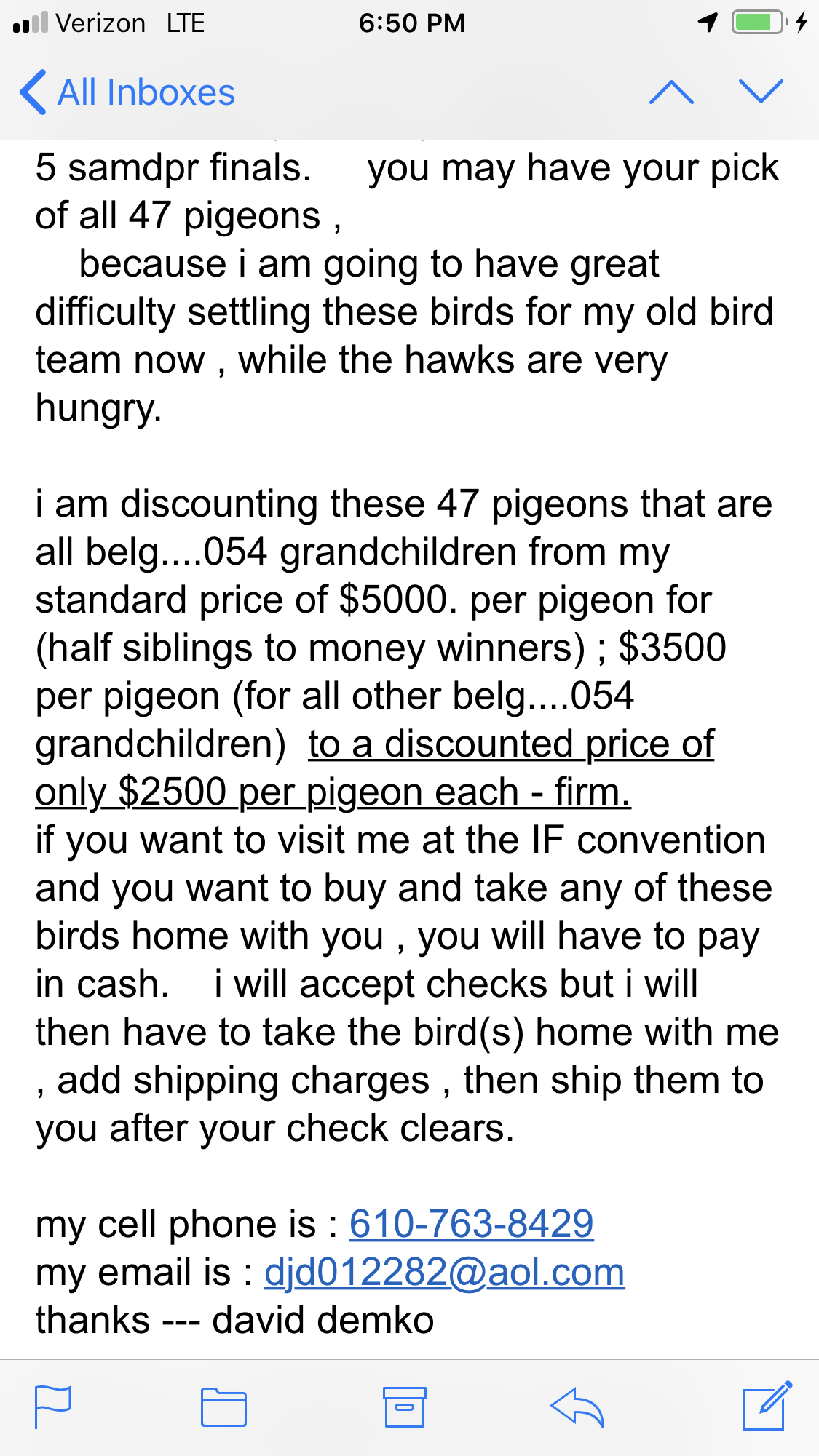
Task: Go back to All Inboxes
Action: click(127, 92)
